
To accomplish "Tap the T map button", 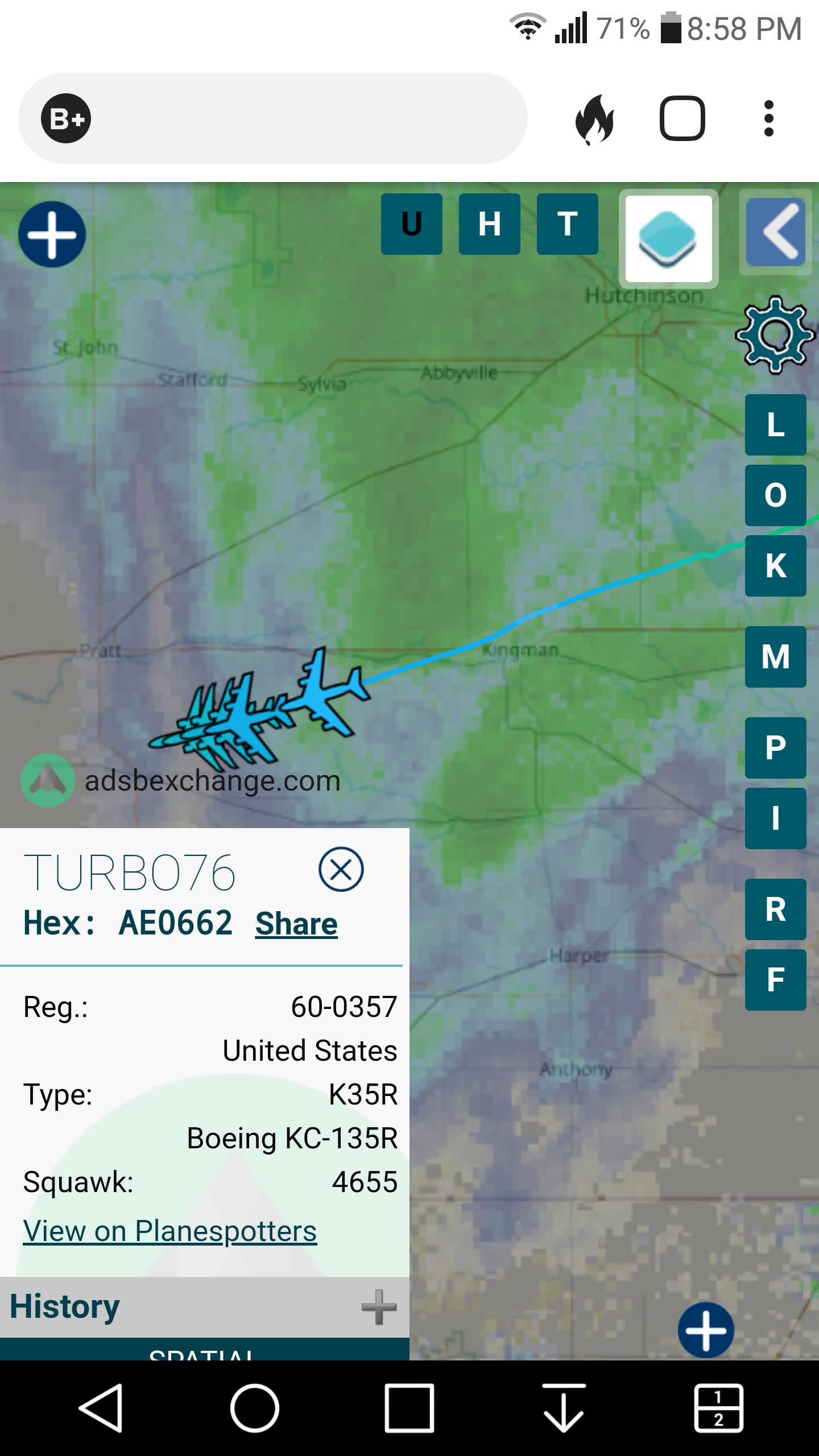I will pyautogui.click(x=568, y=224).
